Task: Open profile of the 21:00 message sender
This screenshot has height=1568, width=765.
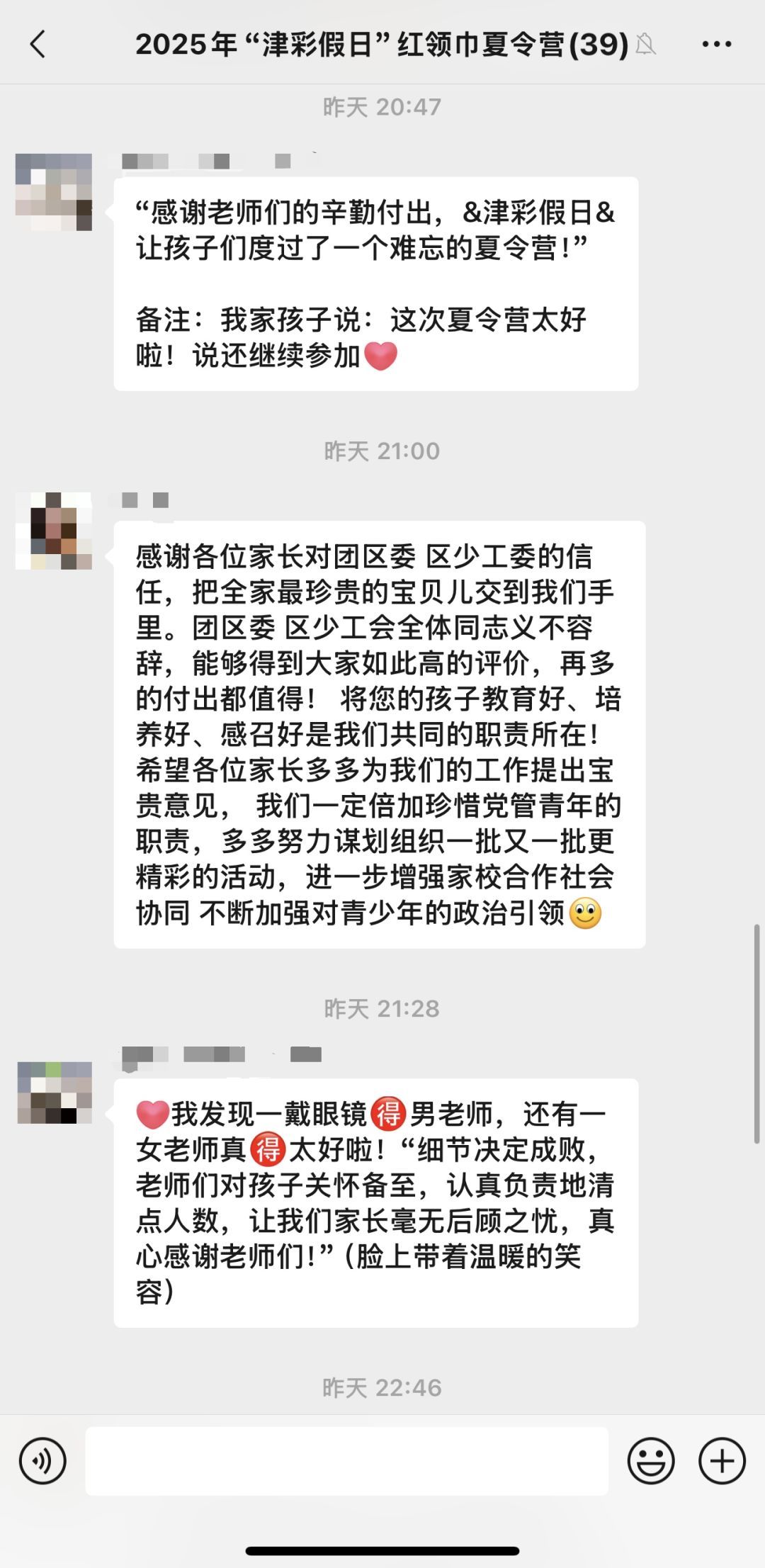Action: pyautogui.click(x=54, y=531)
